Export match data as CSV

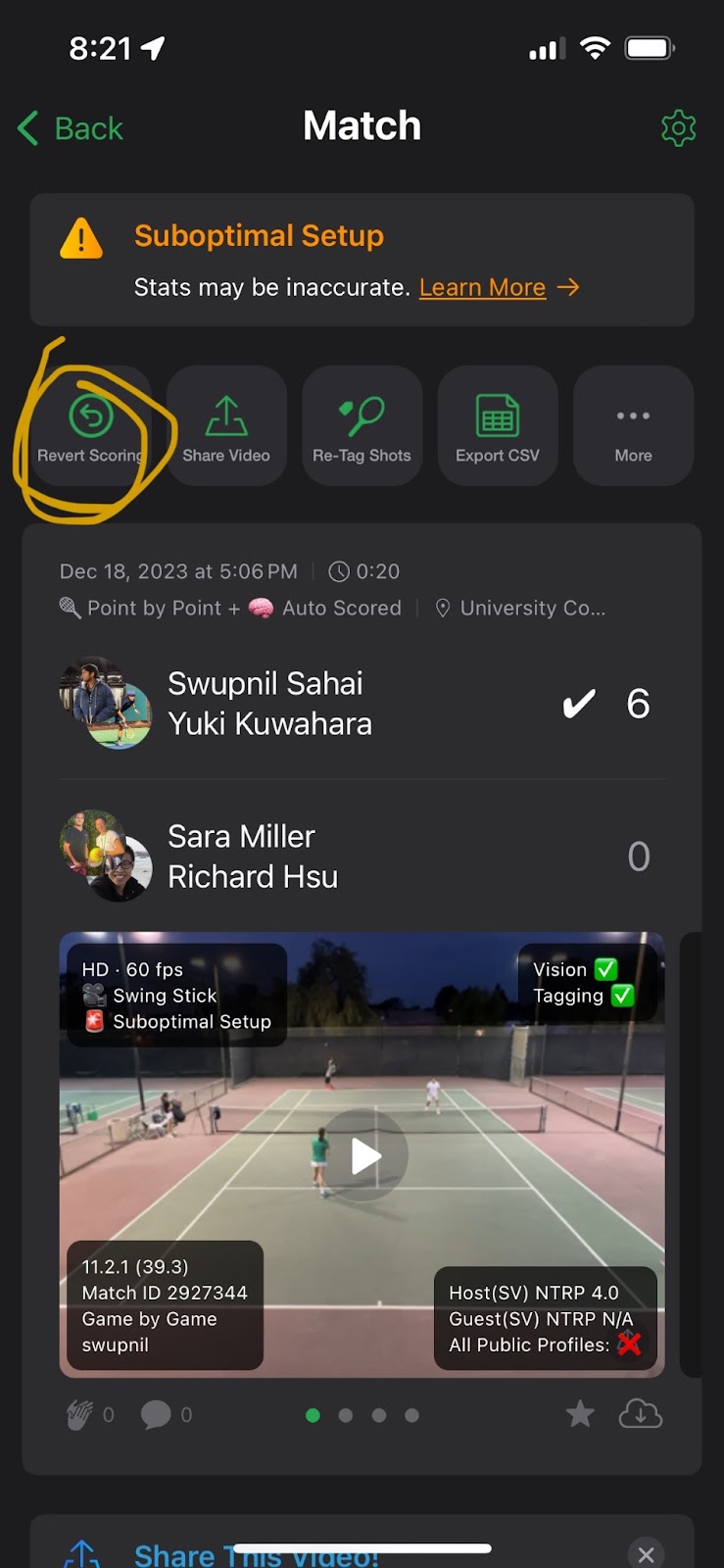click(497, 427)
